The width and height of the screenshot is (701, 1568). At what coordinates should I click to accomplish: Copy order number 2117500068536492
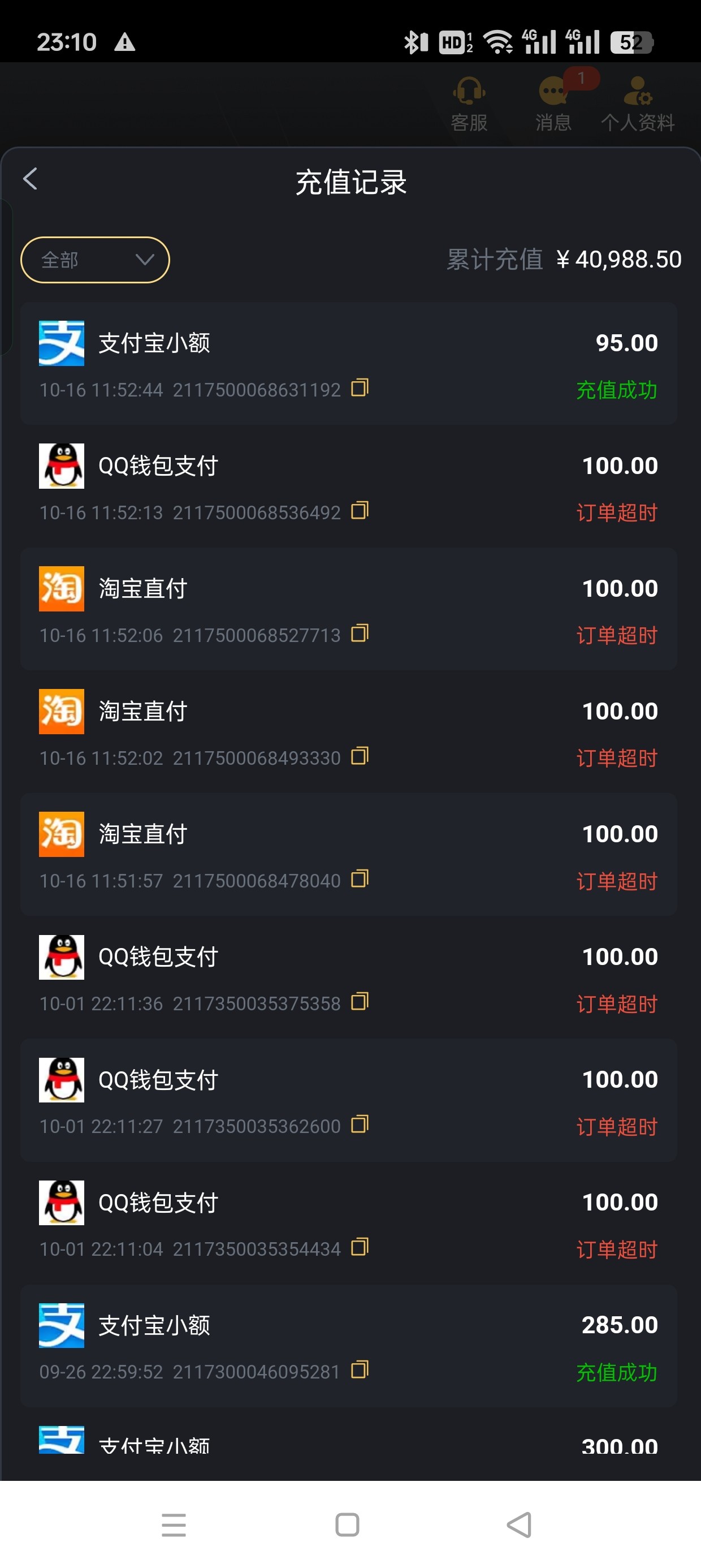(360, 510)
